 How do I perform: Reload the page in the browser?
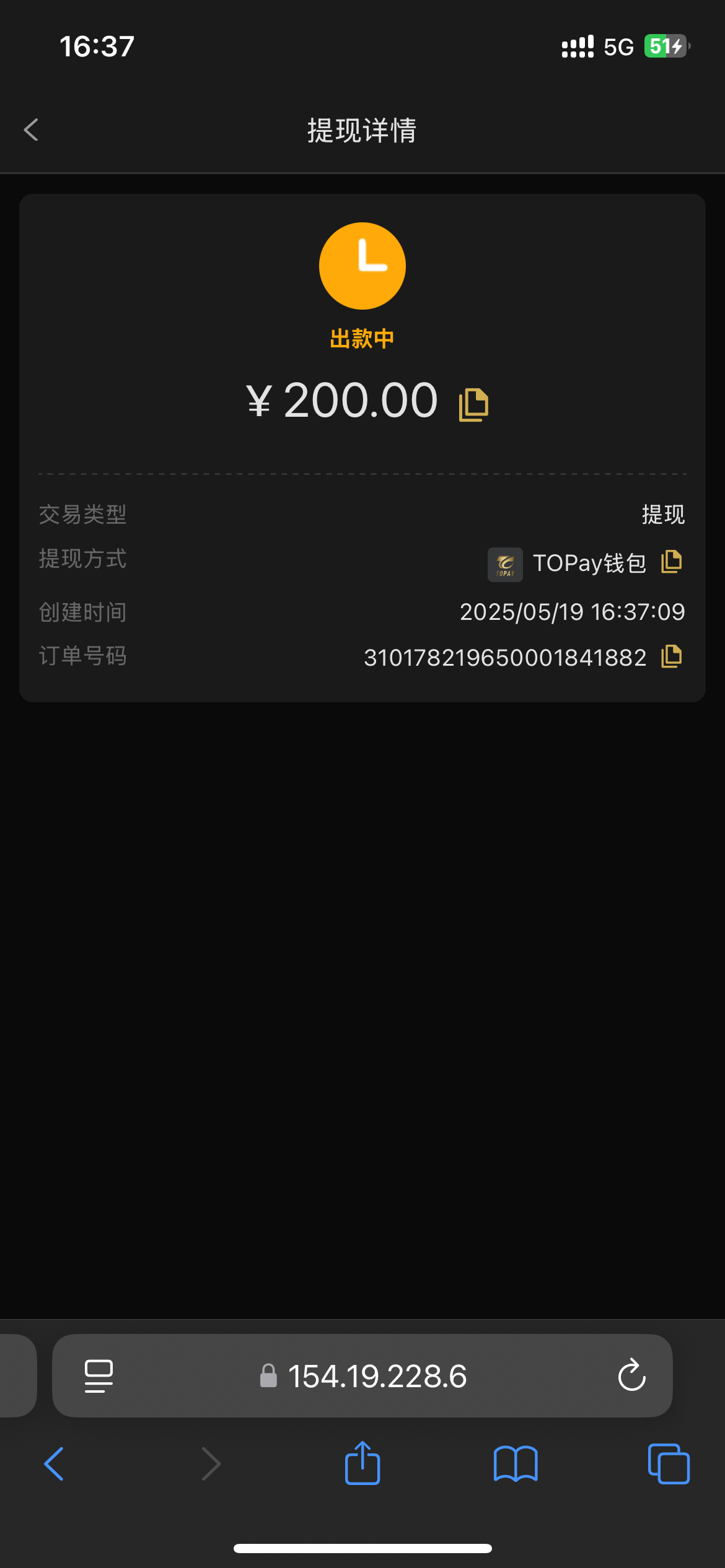631,1375
